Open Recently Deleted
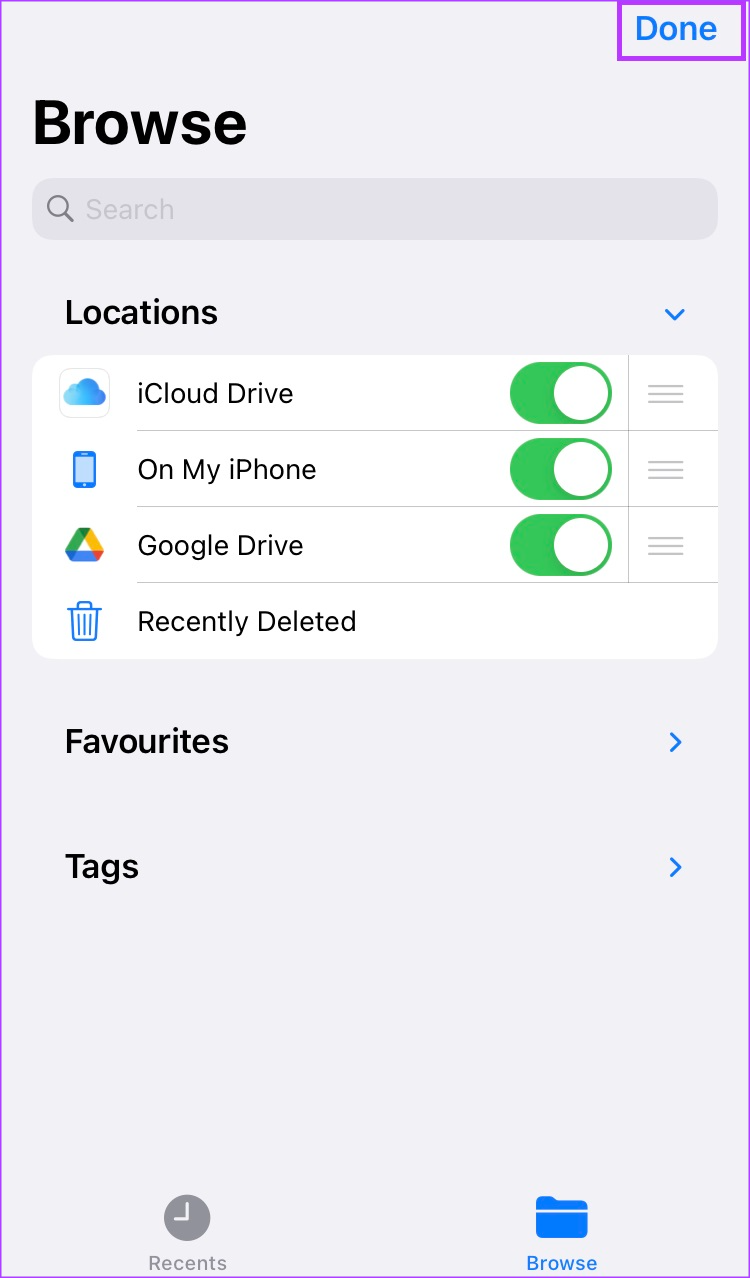The height and width of the screenshot is (1278, 750). pyautogui.click(x=246, y=621)
